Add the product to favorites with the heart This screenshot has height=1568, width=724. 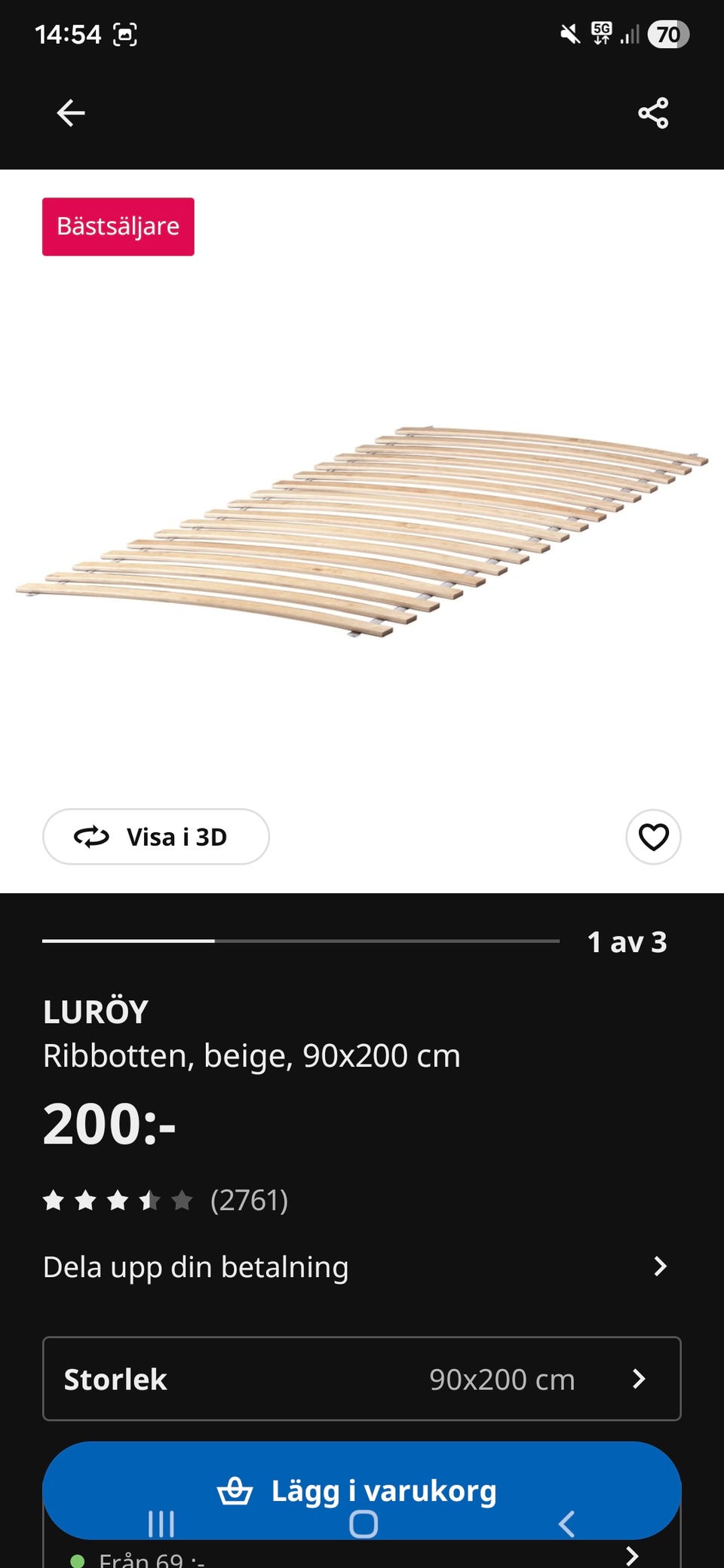pyautogui.click(x=653, y=837)
